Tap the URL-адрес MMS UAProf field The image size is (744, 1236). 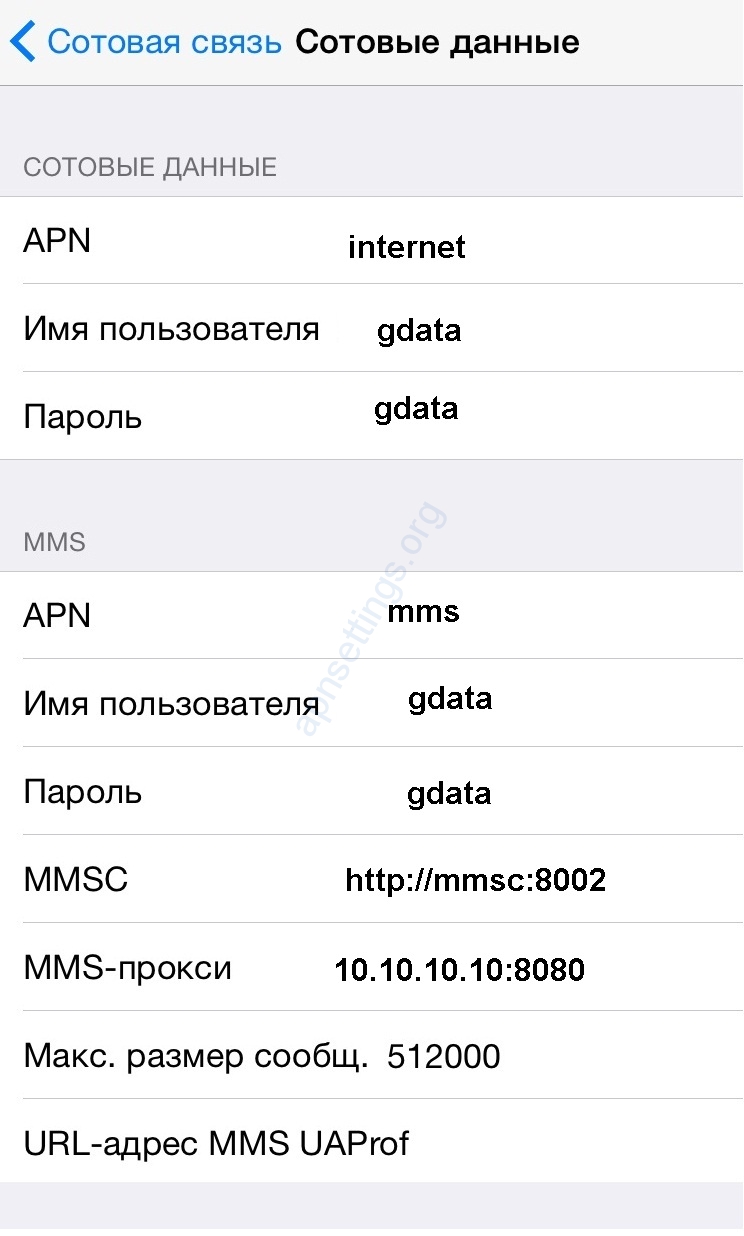[500, 1142]
